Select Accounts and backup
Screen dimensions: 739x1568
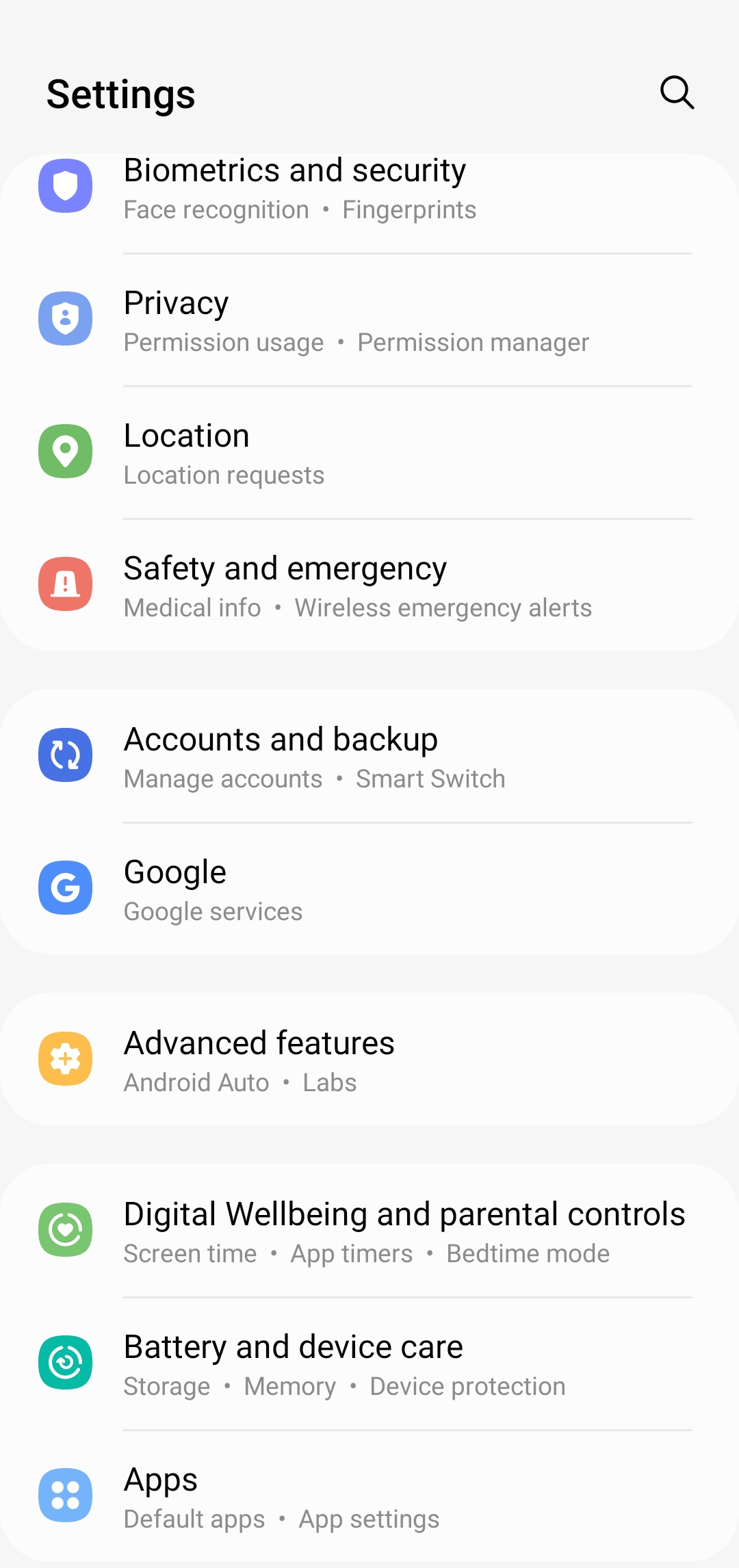pos(369,756)
